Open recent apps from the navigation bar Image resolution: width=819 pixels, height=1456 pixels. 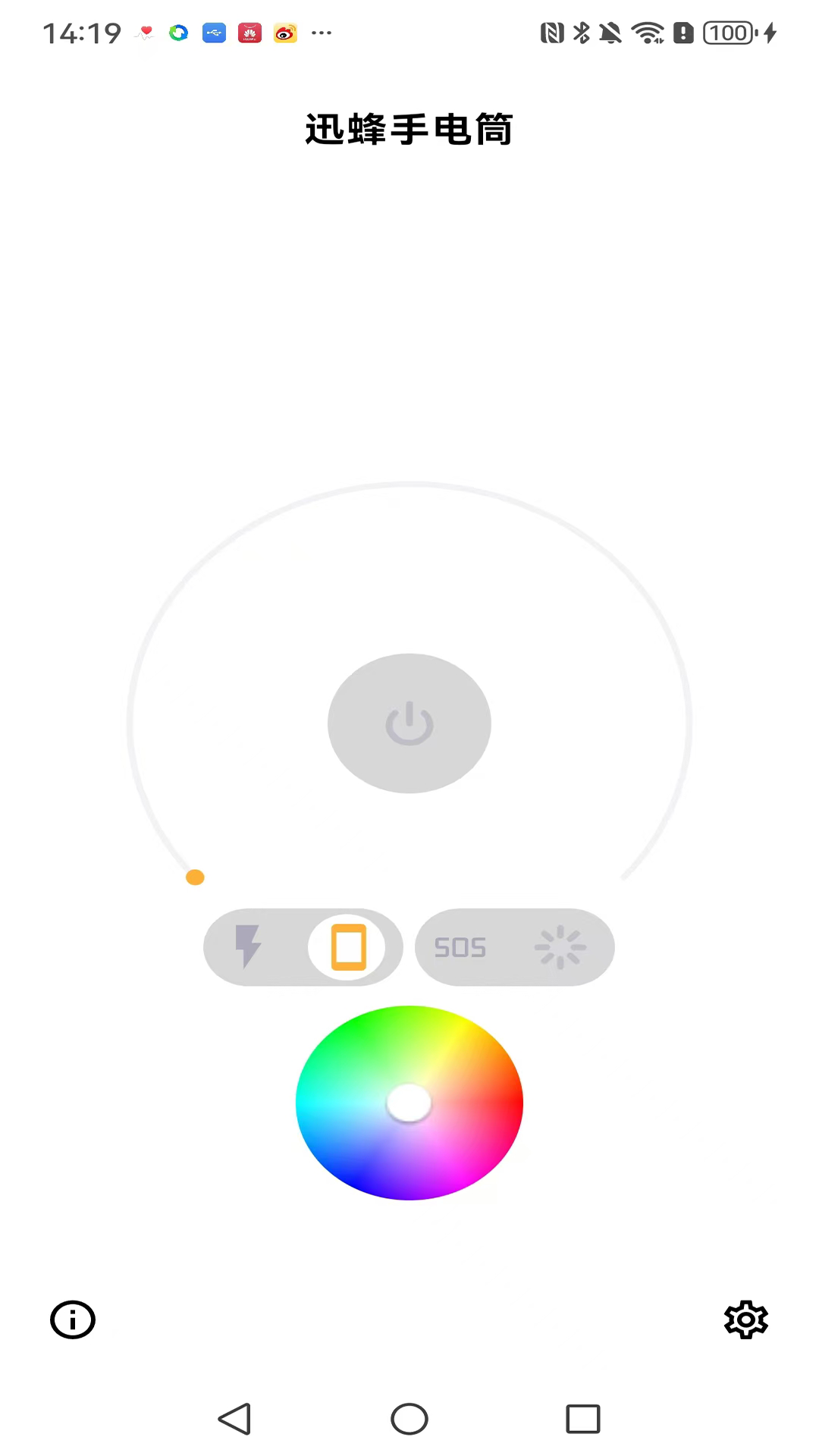582,1419
